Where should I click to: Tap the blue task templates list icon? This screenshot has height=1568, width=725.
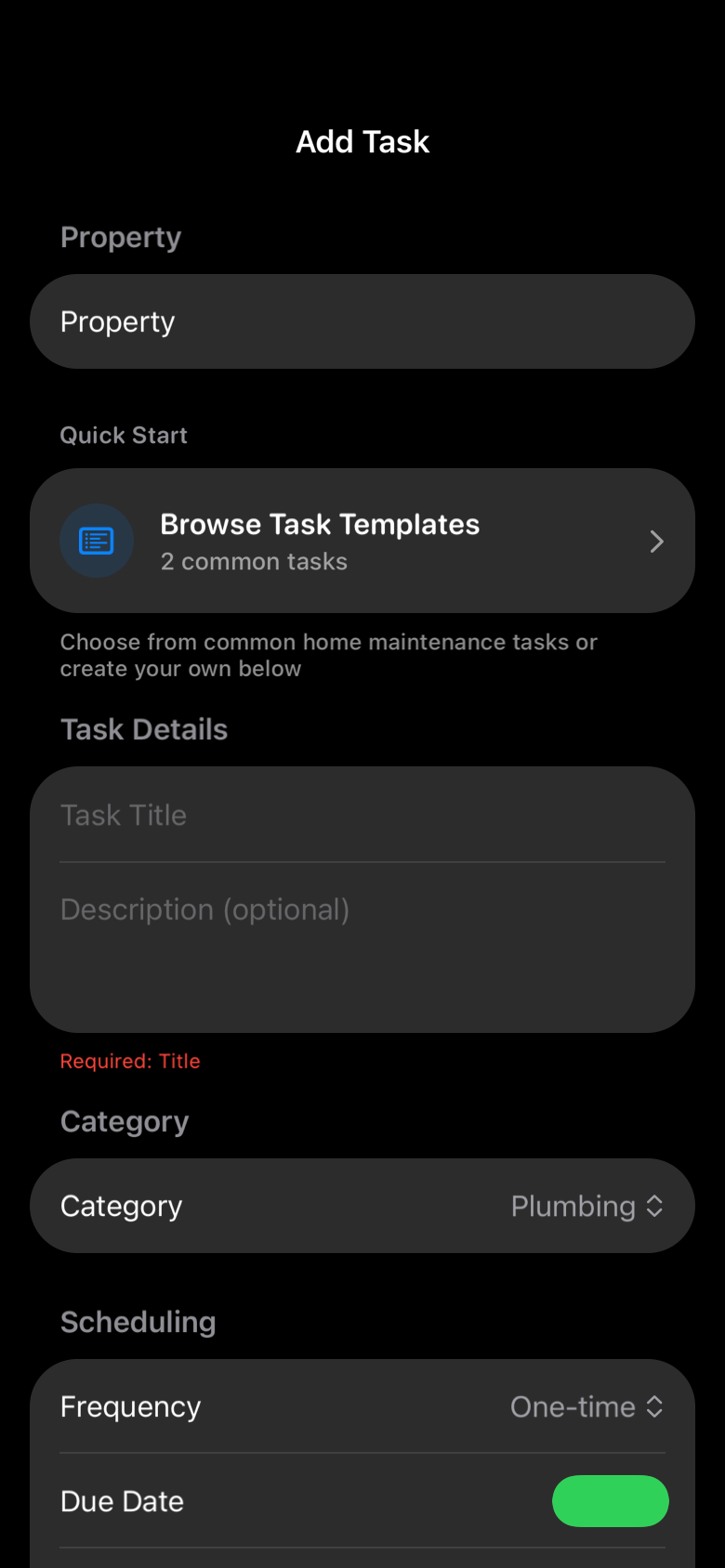[97, 540]
